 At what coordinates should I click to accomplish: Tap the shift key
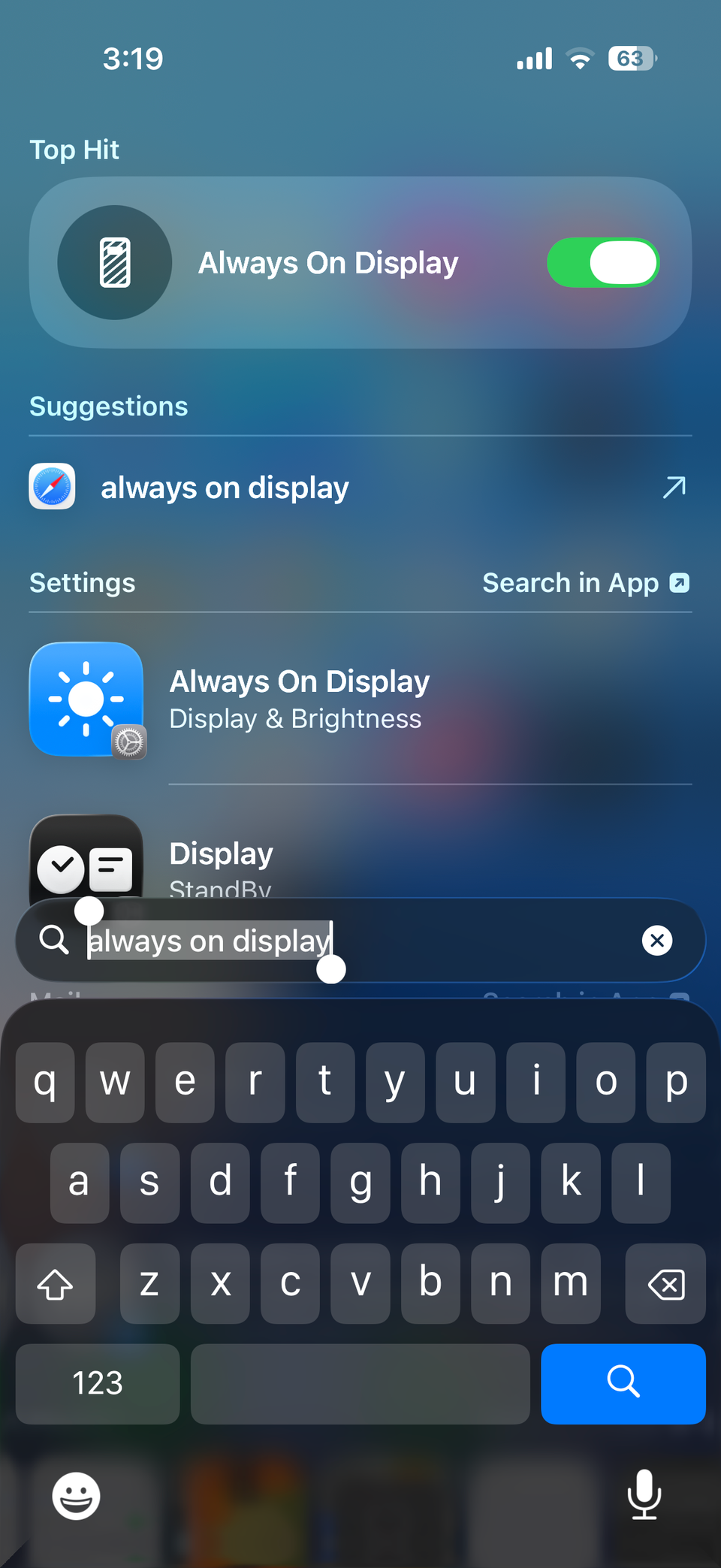[x=56, y=1283]
